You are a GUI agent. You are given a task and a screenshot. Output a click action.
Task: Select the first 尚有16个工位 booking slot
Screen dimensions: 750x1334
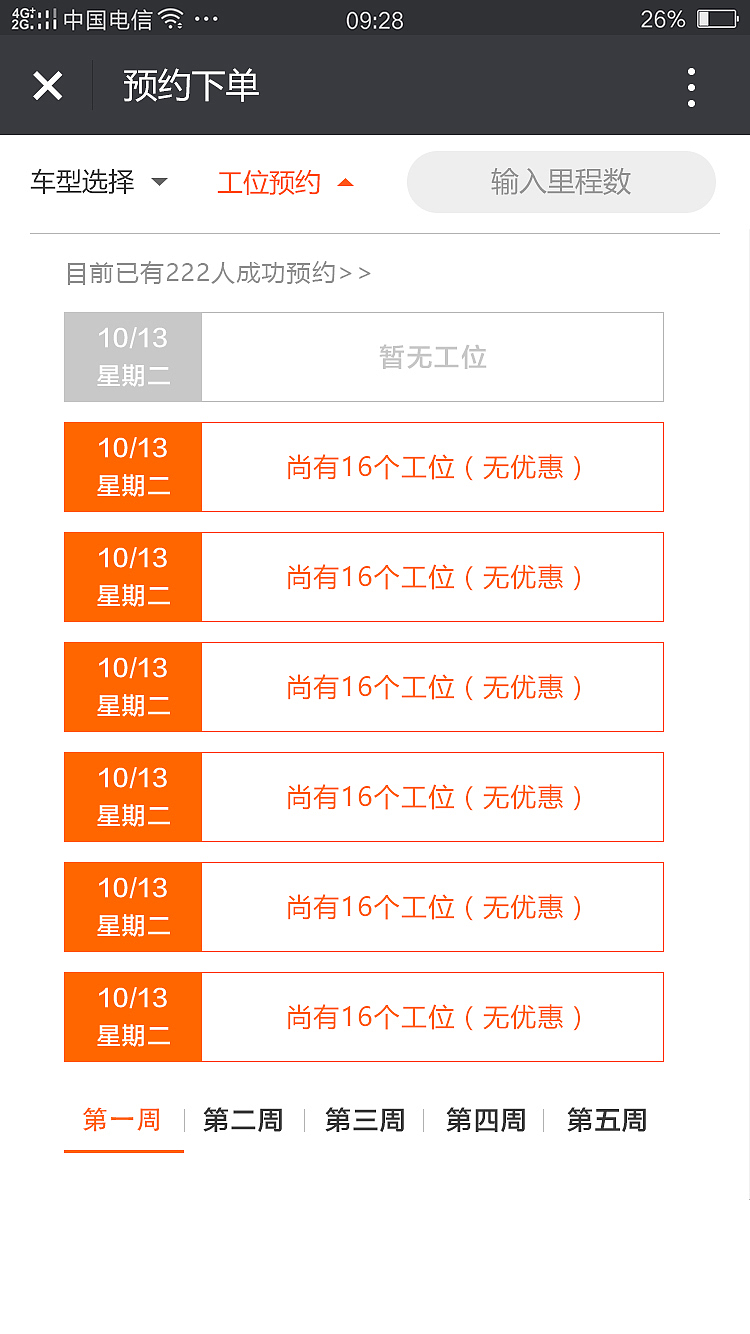coord(432,467)
